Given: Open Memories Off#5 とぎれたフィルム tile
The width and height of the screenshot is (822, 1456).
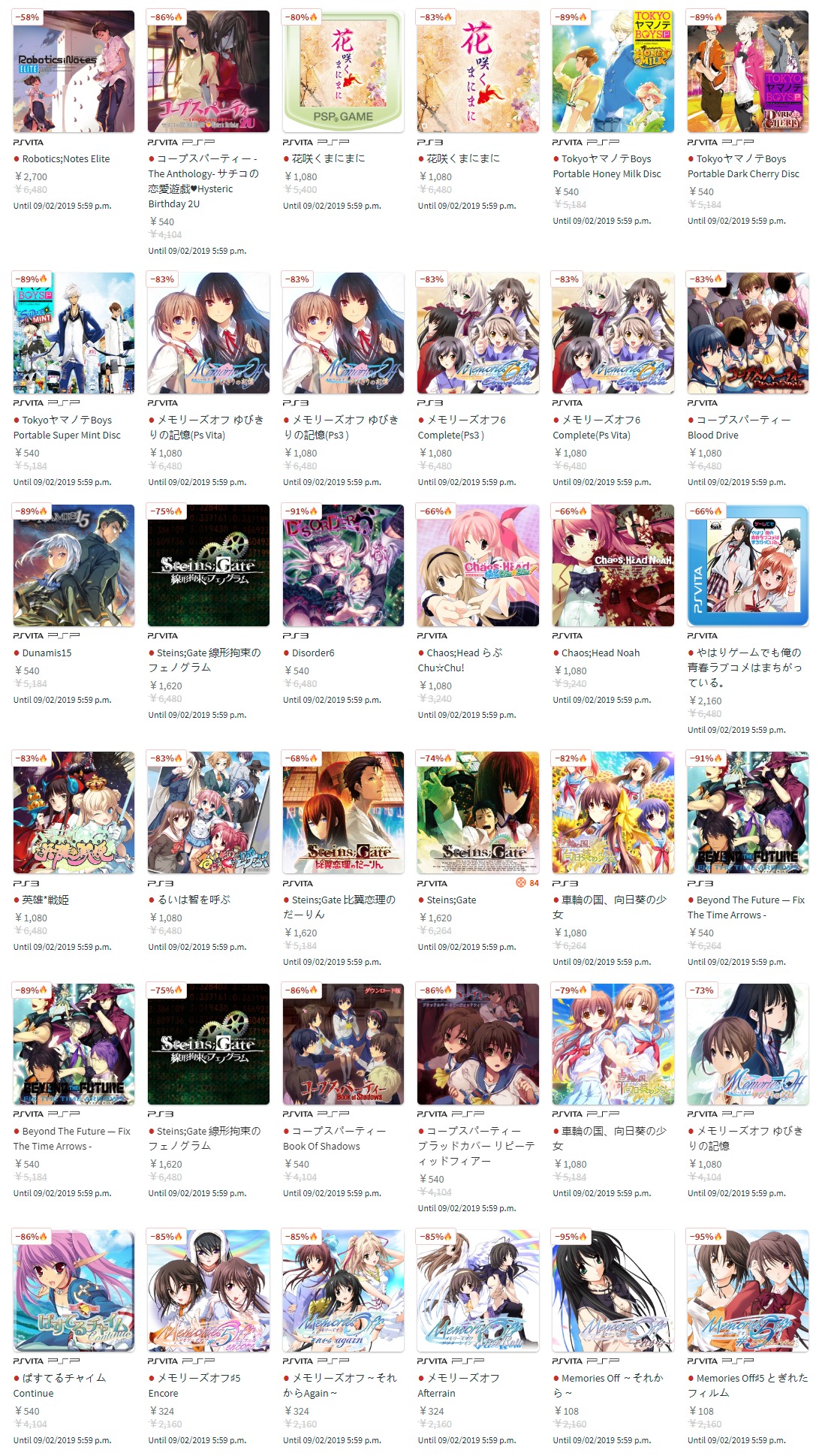Looking at the screenshot, I should tap(748, 1291).
